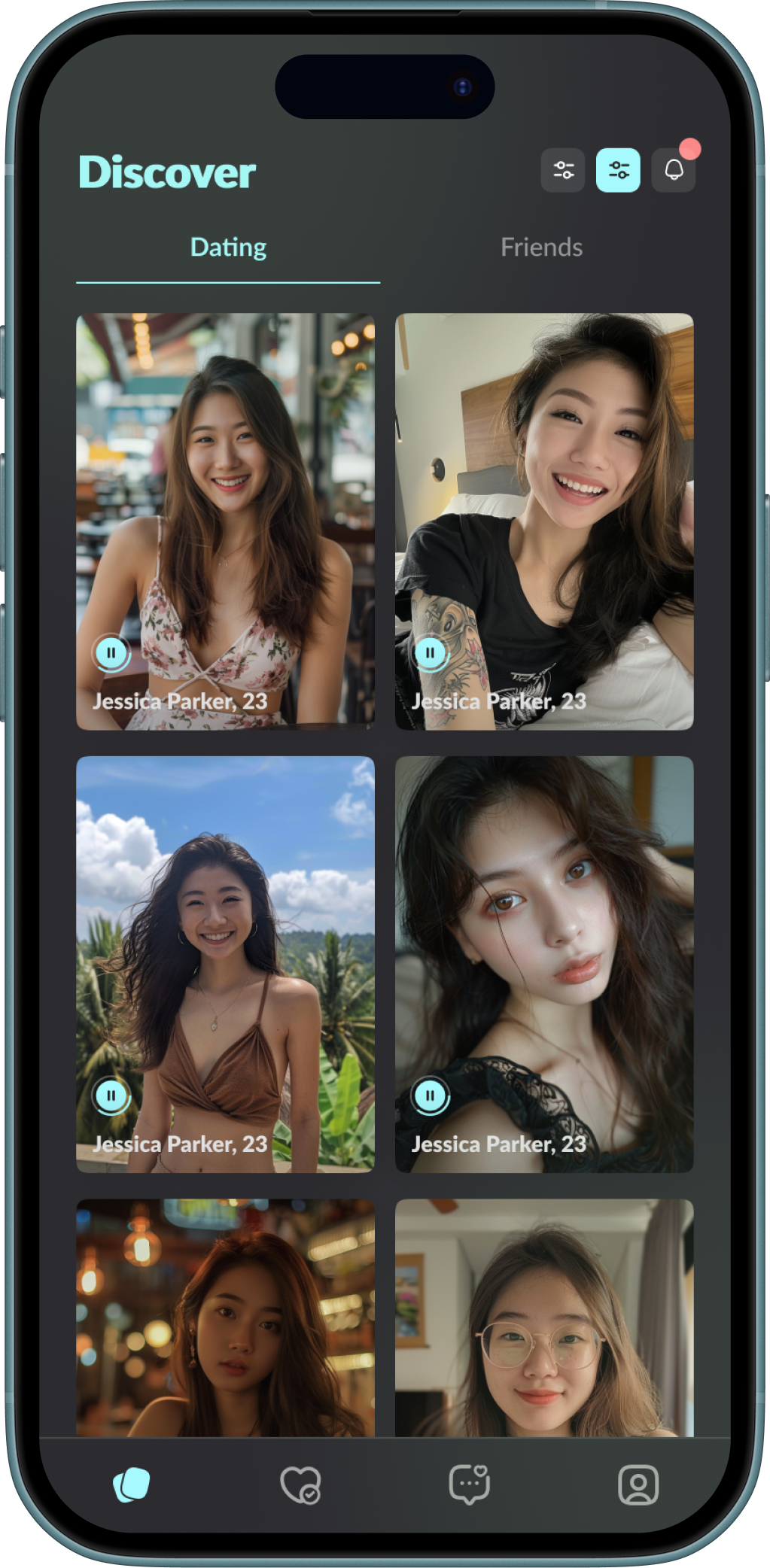The image size is (770, 1568).
Task: Open Jessica Parker's card with black lace top
Action: [x=544, y=933]
